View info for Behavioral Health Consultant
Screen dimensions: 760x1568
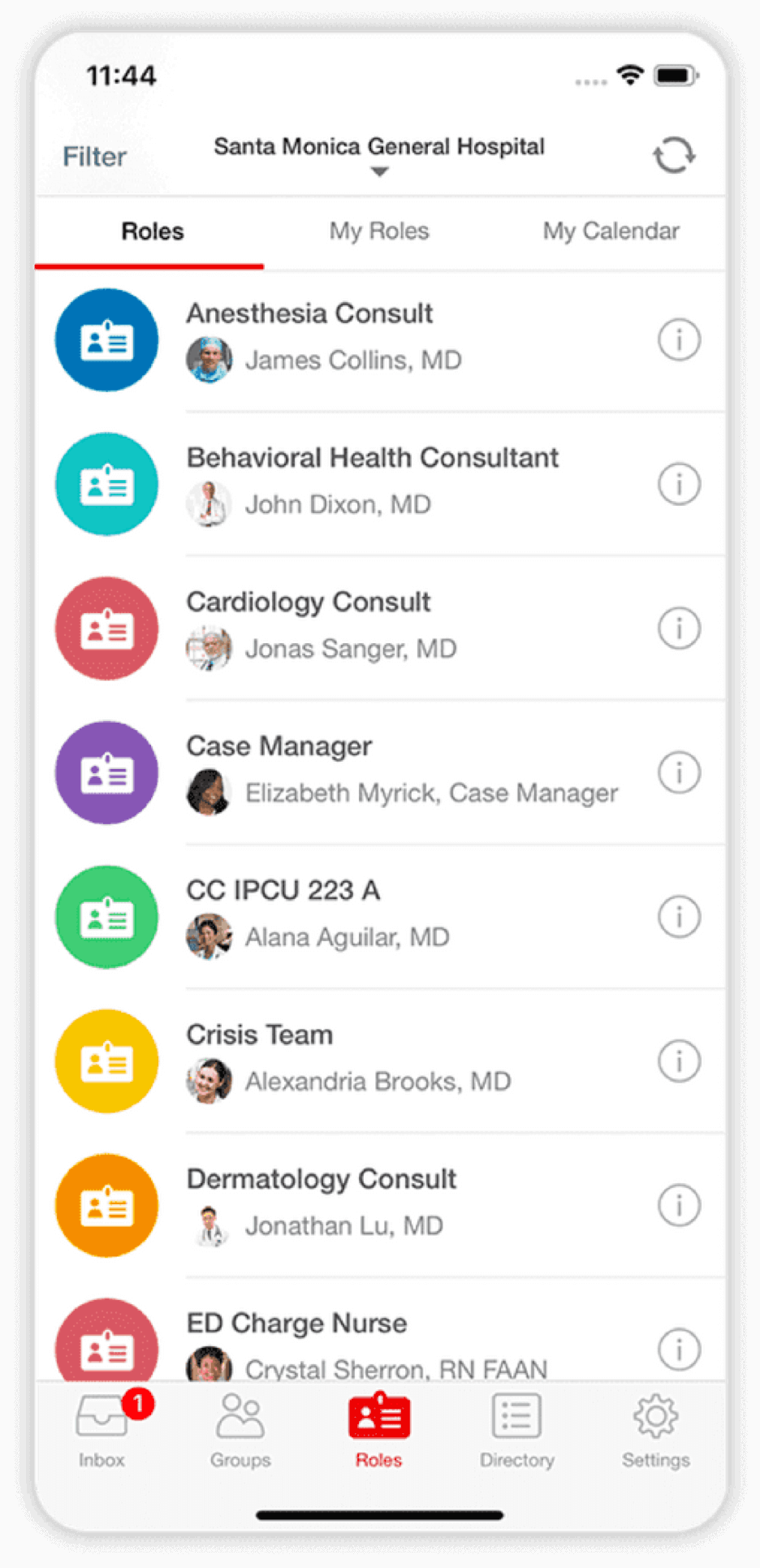click(x=679, y=484)
